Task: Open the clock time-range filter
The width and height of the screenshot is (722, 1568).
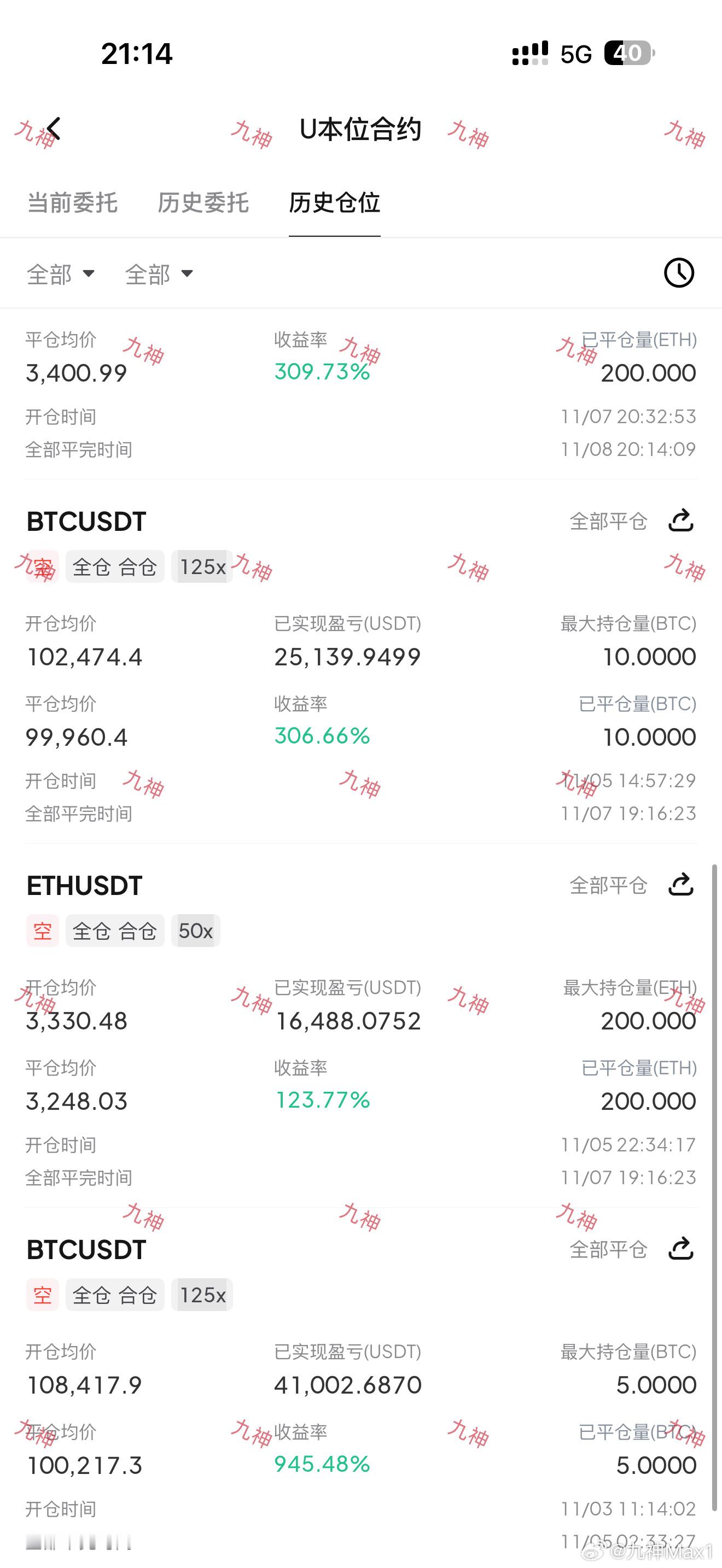Action: click(679, 273)
